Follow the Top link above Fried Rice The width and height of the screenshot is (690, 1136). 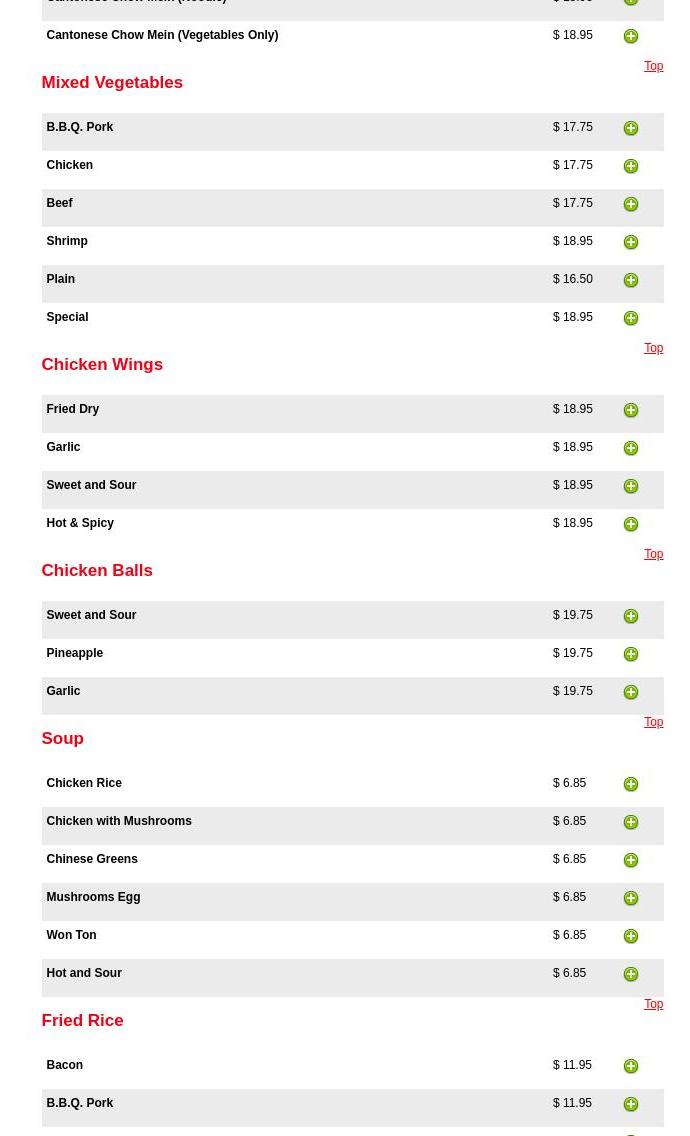653,1004
